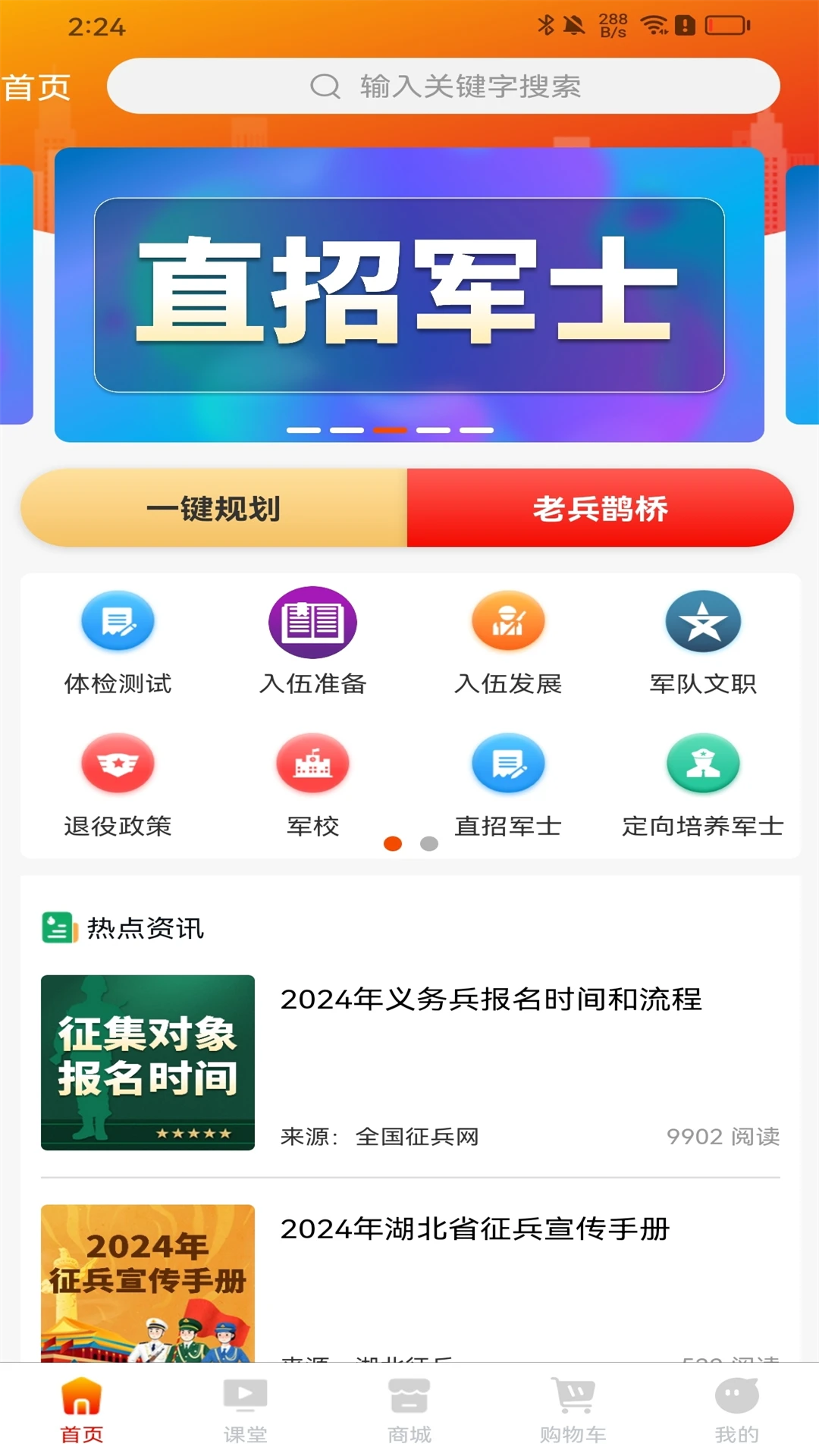This screenshot has height=1456, width=819.
Task: Select the 入伍准备 purple book icon
Action: [312, 622]
